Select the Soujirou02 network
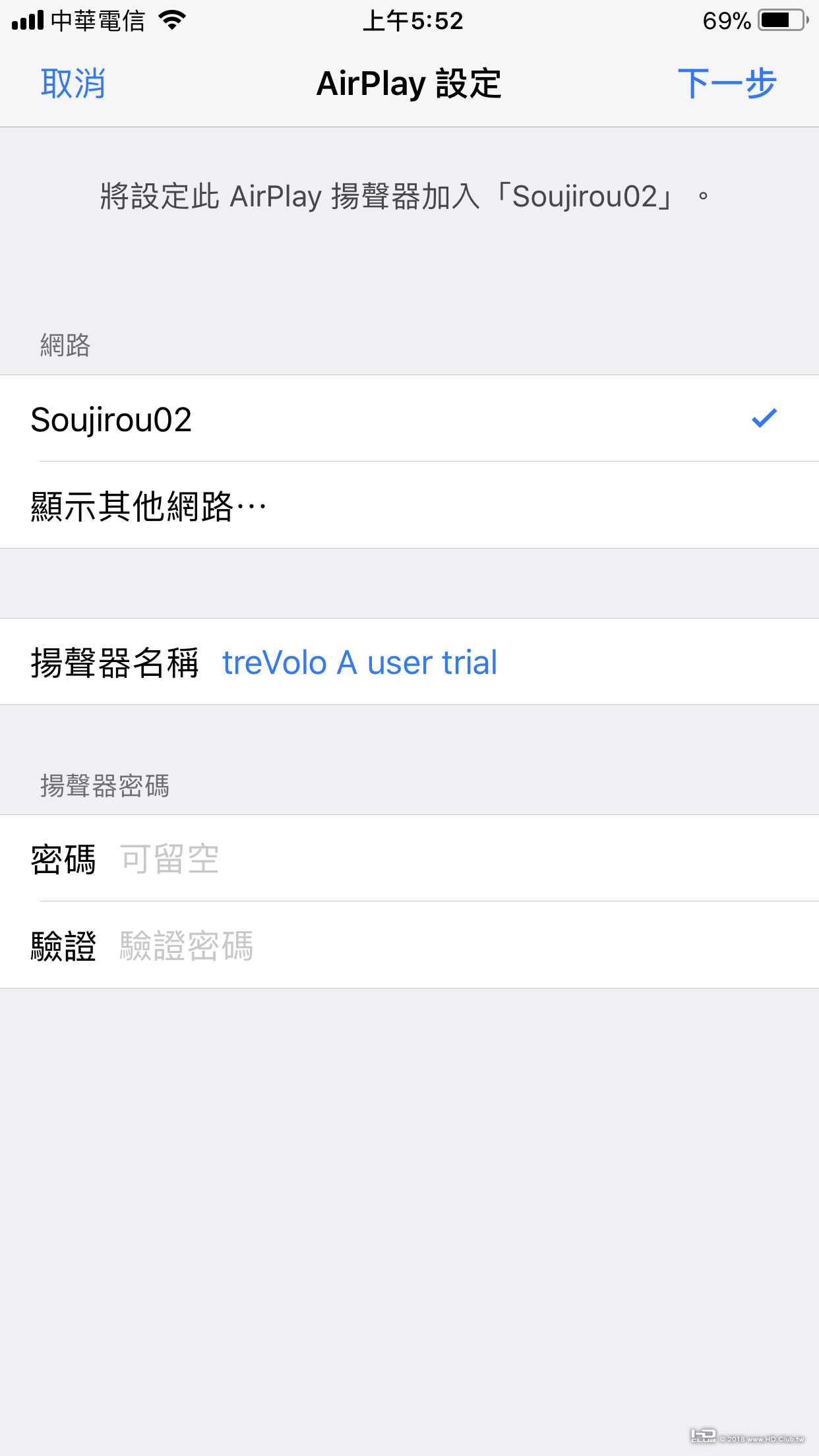Image resolution: width=819 pixels, height=1456 pixels. pyautogui.click(x=409, y=419)
